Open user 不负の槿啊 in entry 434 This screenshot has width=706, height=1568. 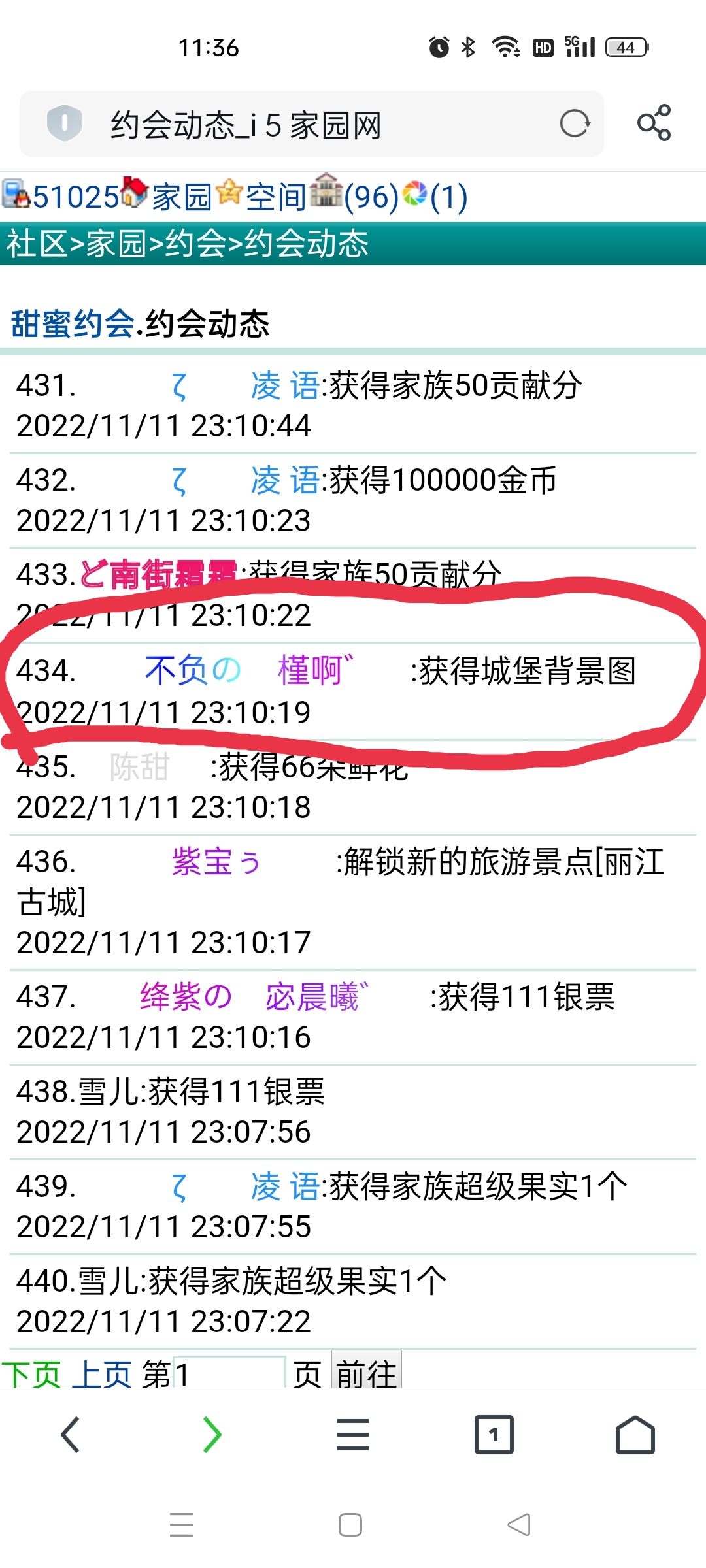coord(248,671)
